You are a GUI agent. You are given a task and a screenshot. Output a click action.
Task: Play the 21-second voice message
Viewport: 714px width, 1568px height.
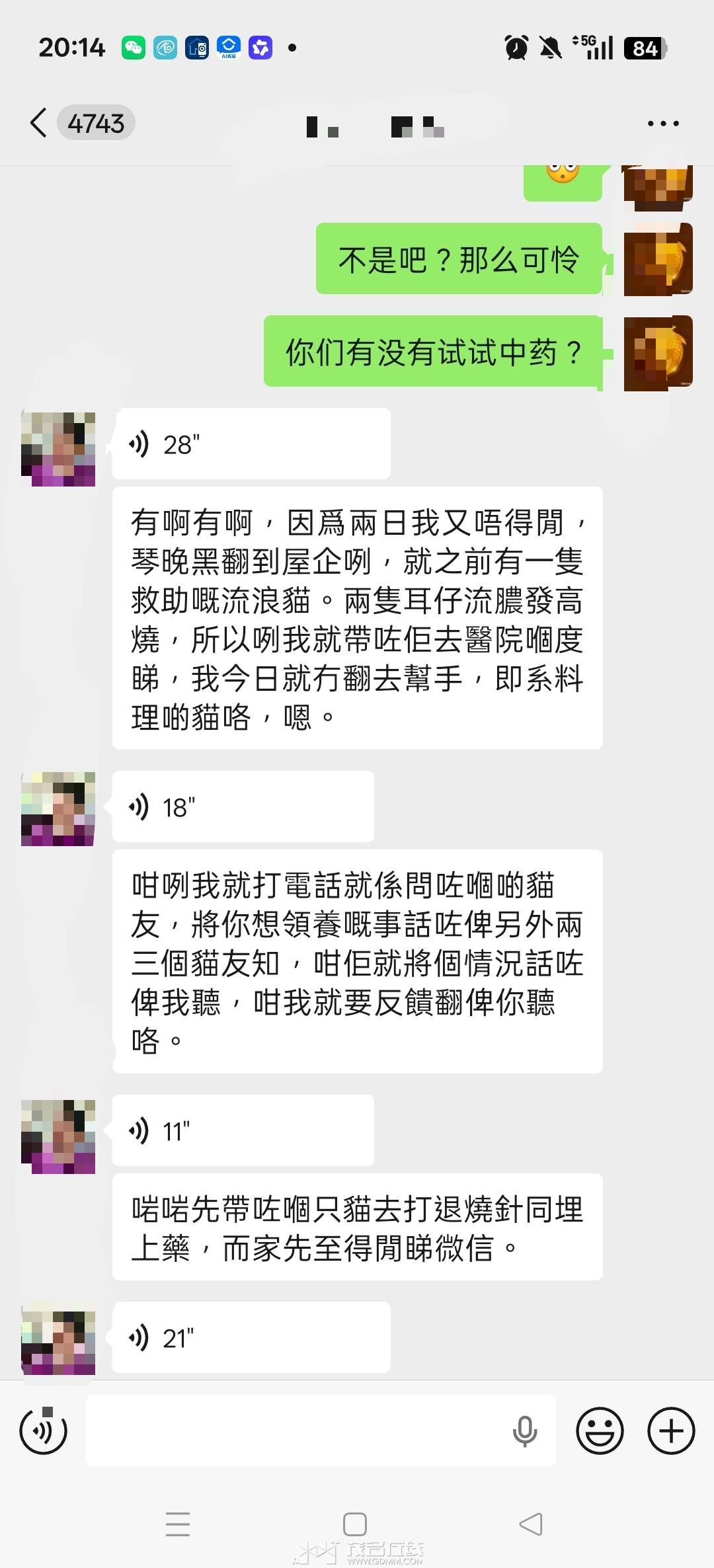[251, 1338]
